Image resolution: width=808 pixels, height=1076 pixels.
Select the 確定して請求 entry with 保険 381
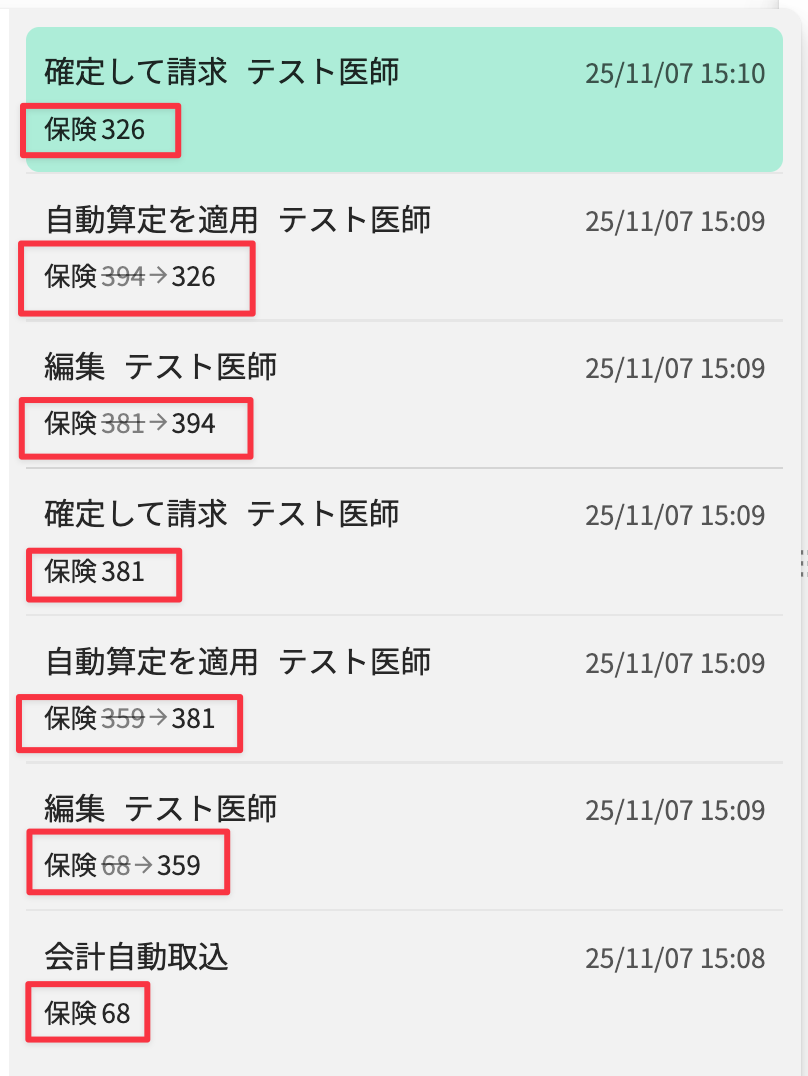point(404,541)
